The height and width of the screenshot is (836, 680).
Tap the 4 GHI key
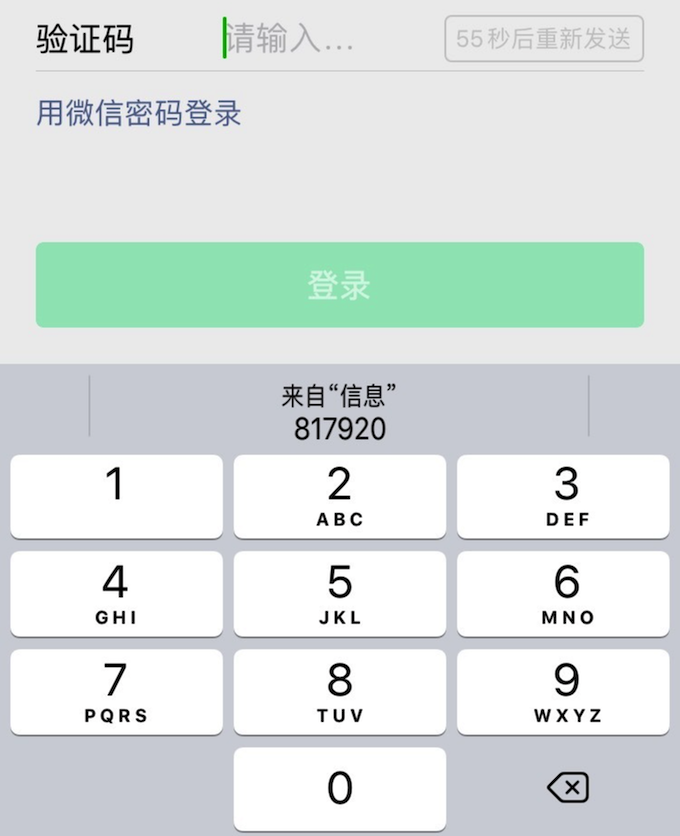pos(116,593)
